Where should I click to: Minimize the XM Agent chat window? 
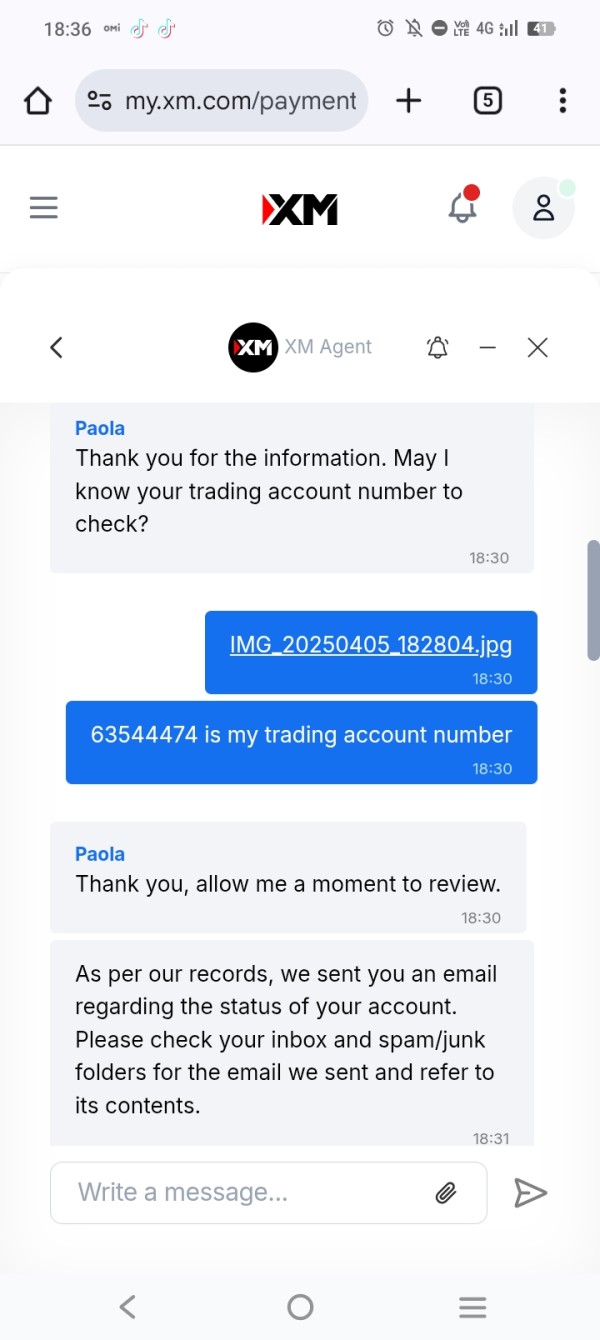488,347
